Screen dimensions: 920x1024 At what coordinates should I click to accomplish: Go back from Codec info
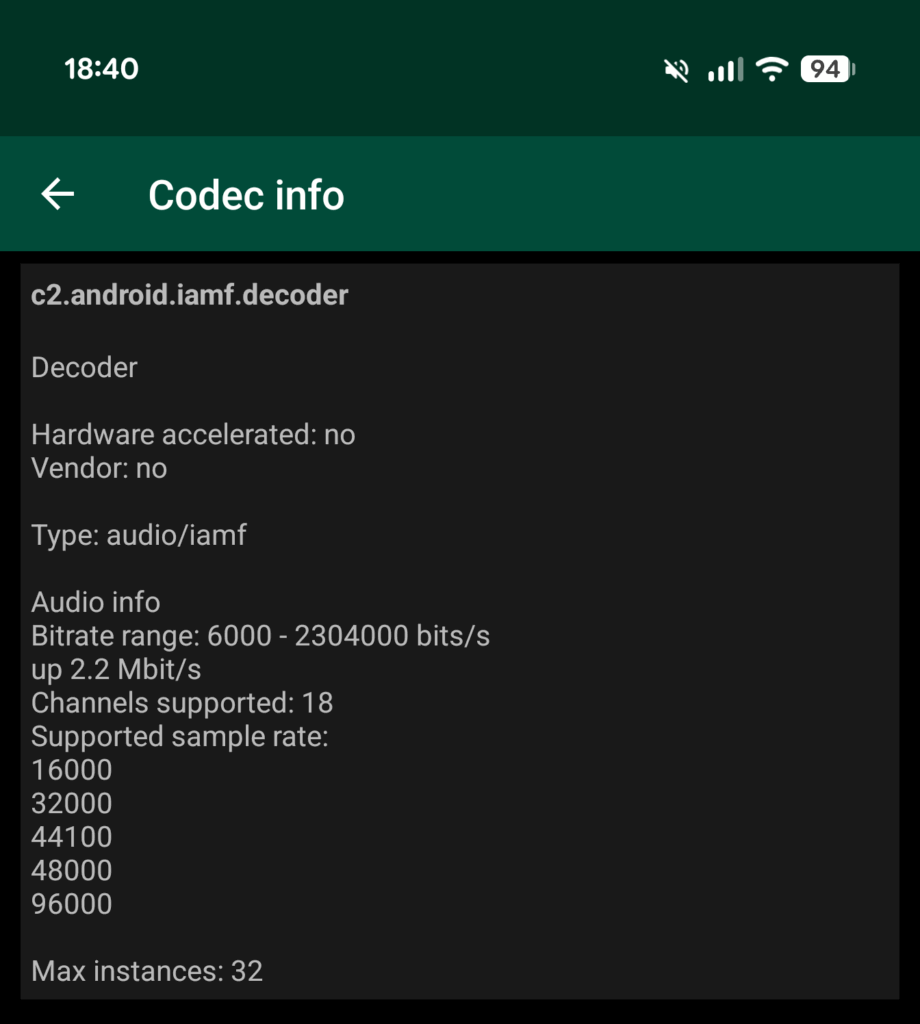(58, 194)
